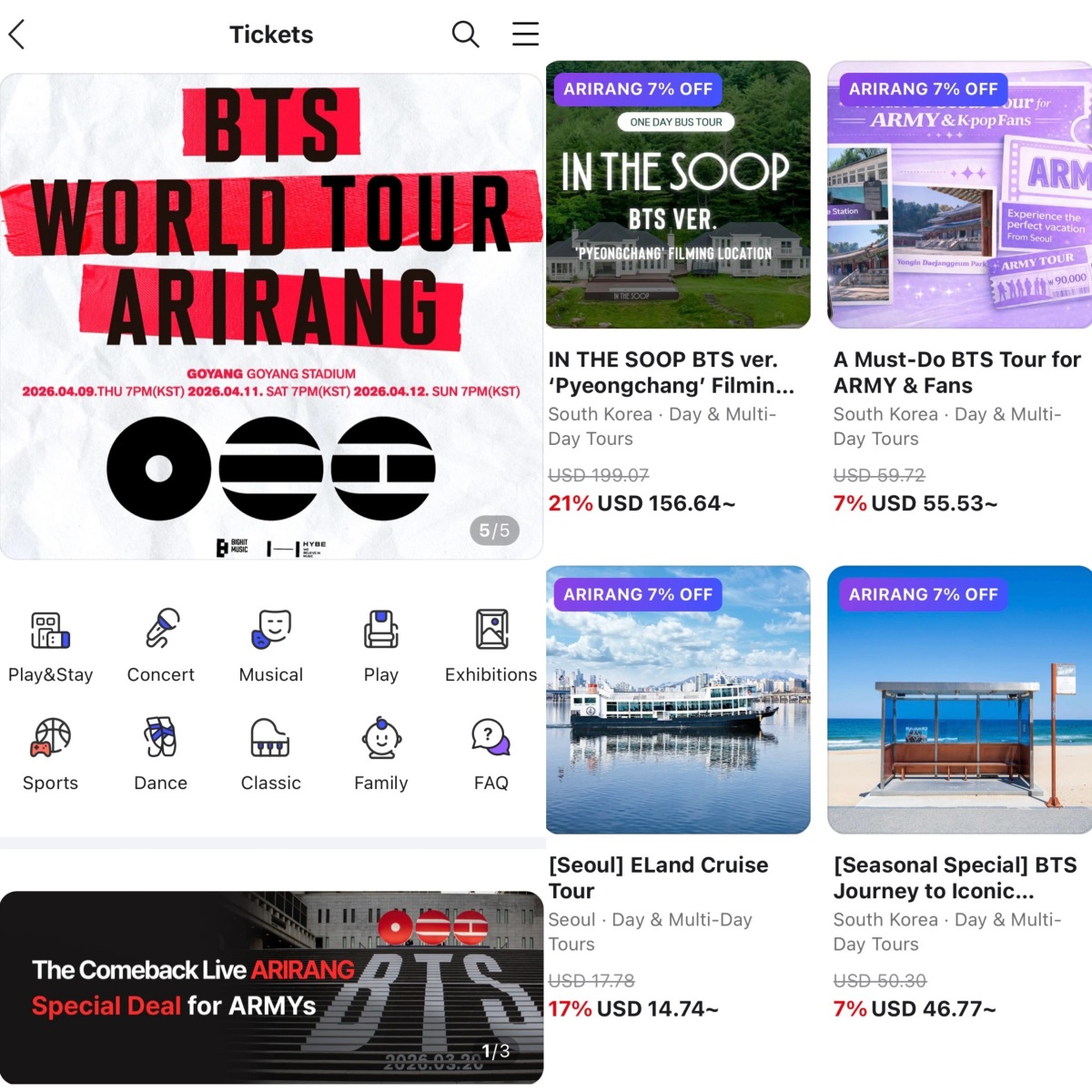
Task: Open the hamburger menu
Action: pos(525,35)
